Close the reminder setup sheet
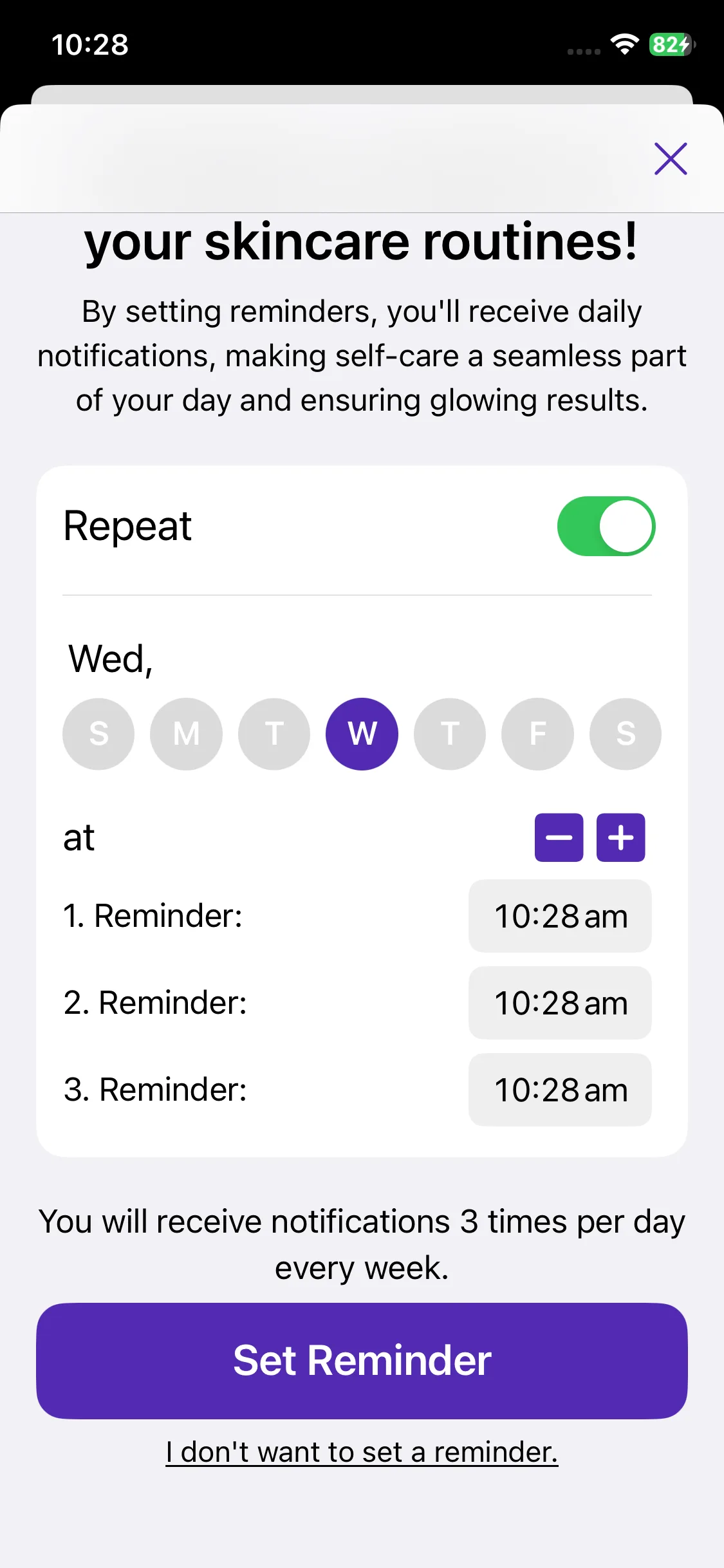Image resolution: width=724 pixels, height=1568 pixels. tap(671, 159)
